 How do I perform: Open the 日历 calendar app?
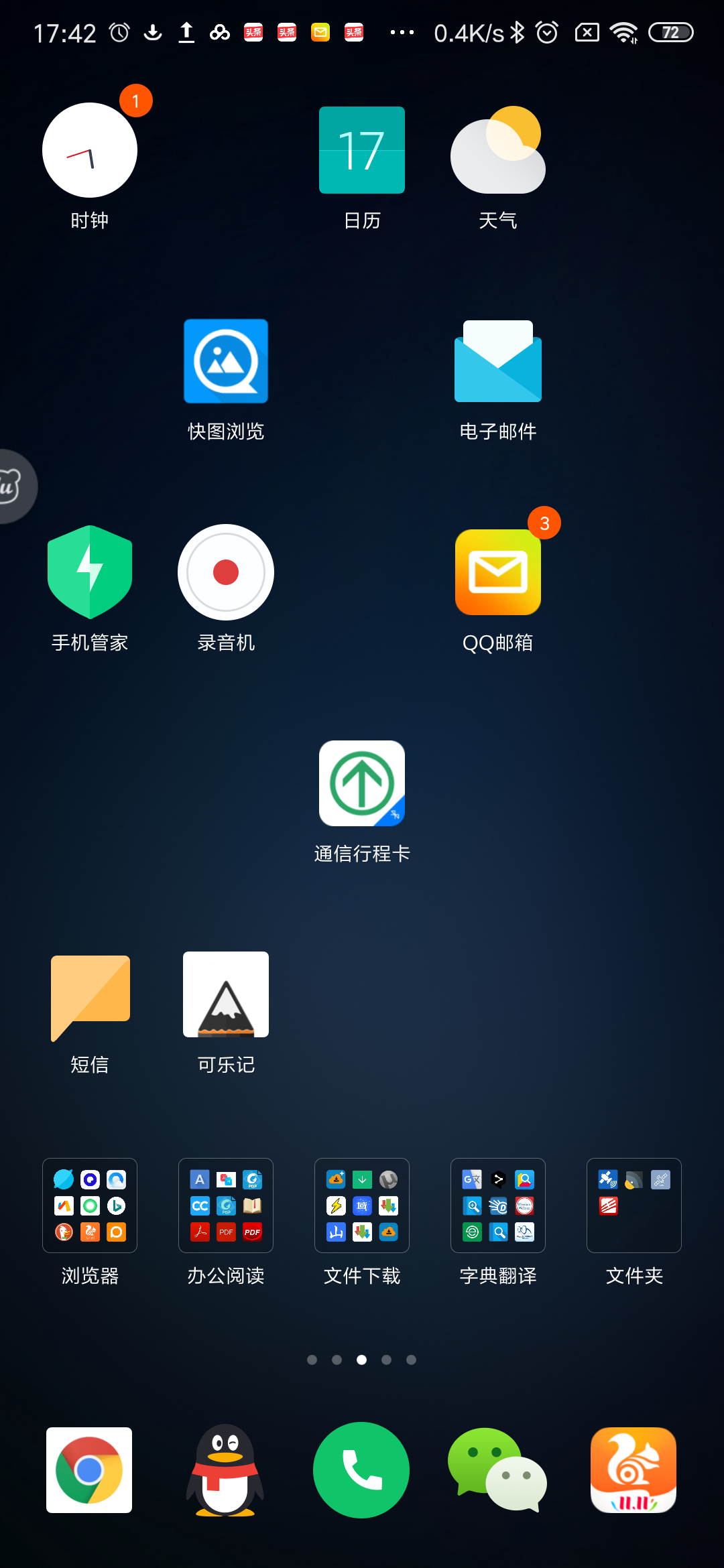pos(362,151)
